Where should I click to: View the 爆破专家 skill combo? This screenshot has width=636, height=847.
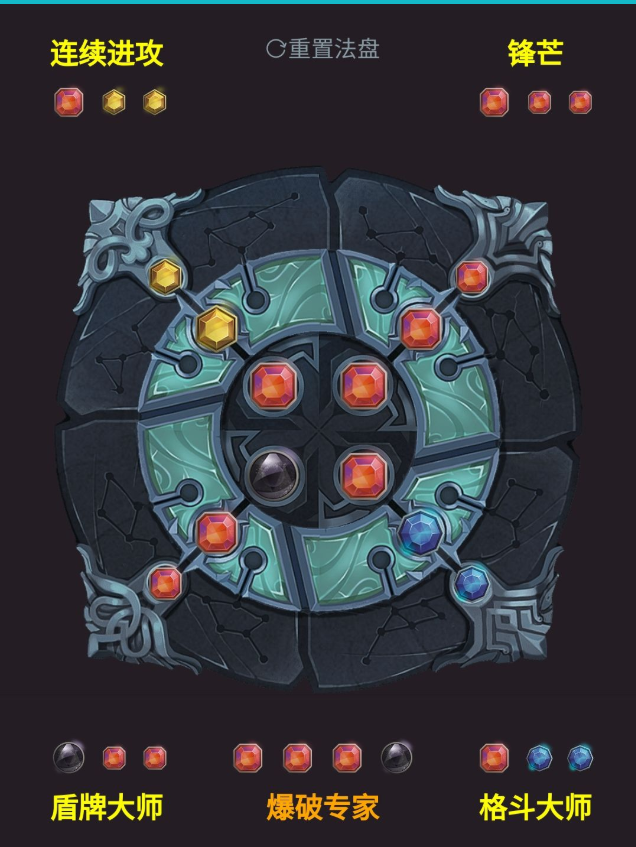[322, 806]
